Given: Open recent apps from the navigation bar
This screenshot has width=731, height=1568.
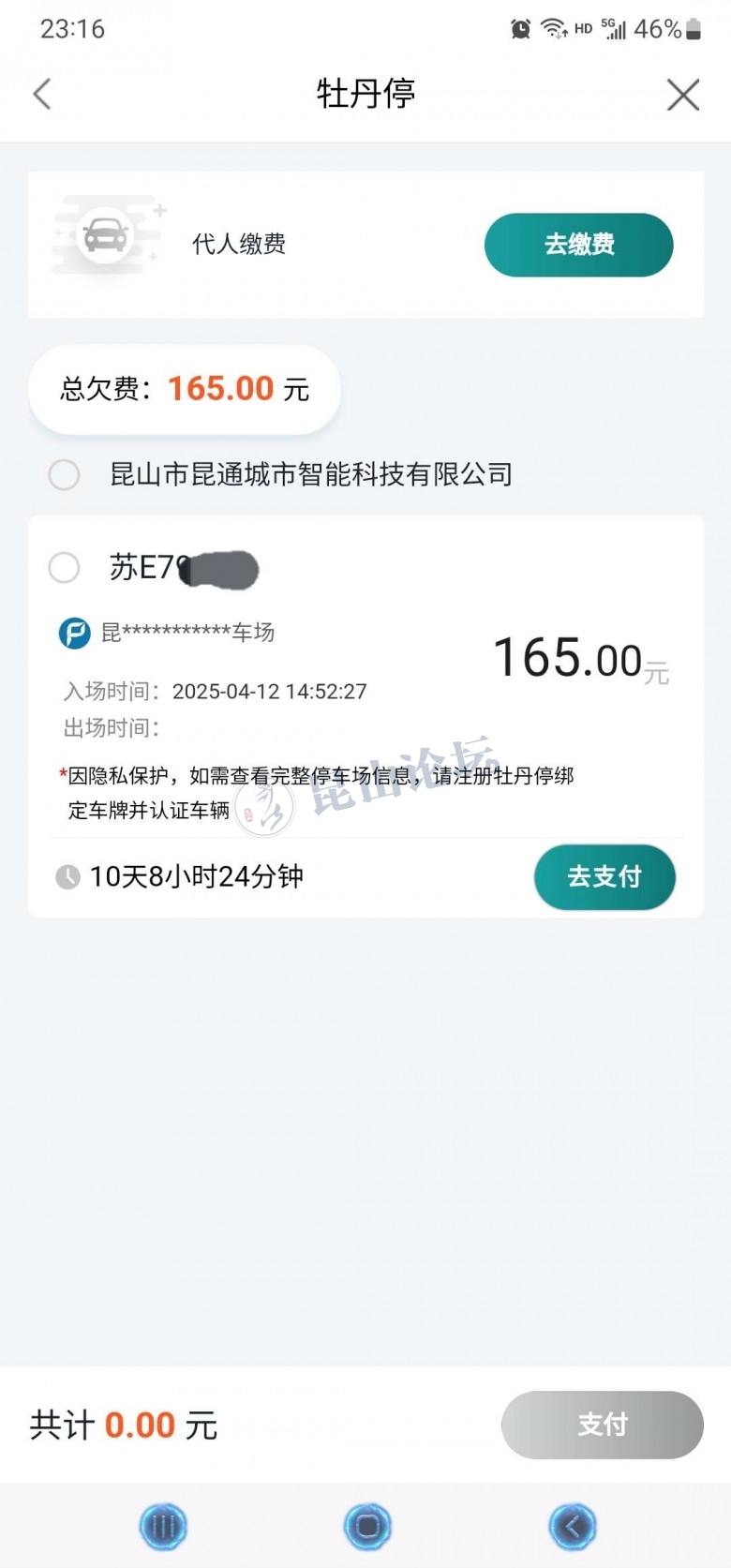Looking at the screenshot, I should [164, 1527].
